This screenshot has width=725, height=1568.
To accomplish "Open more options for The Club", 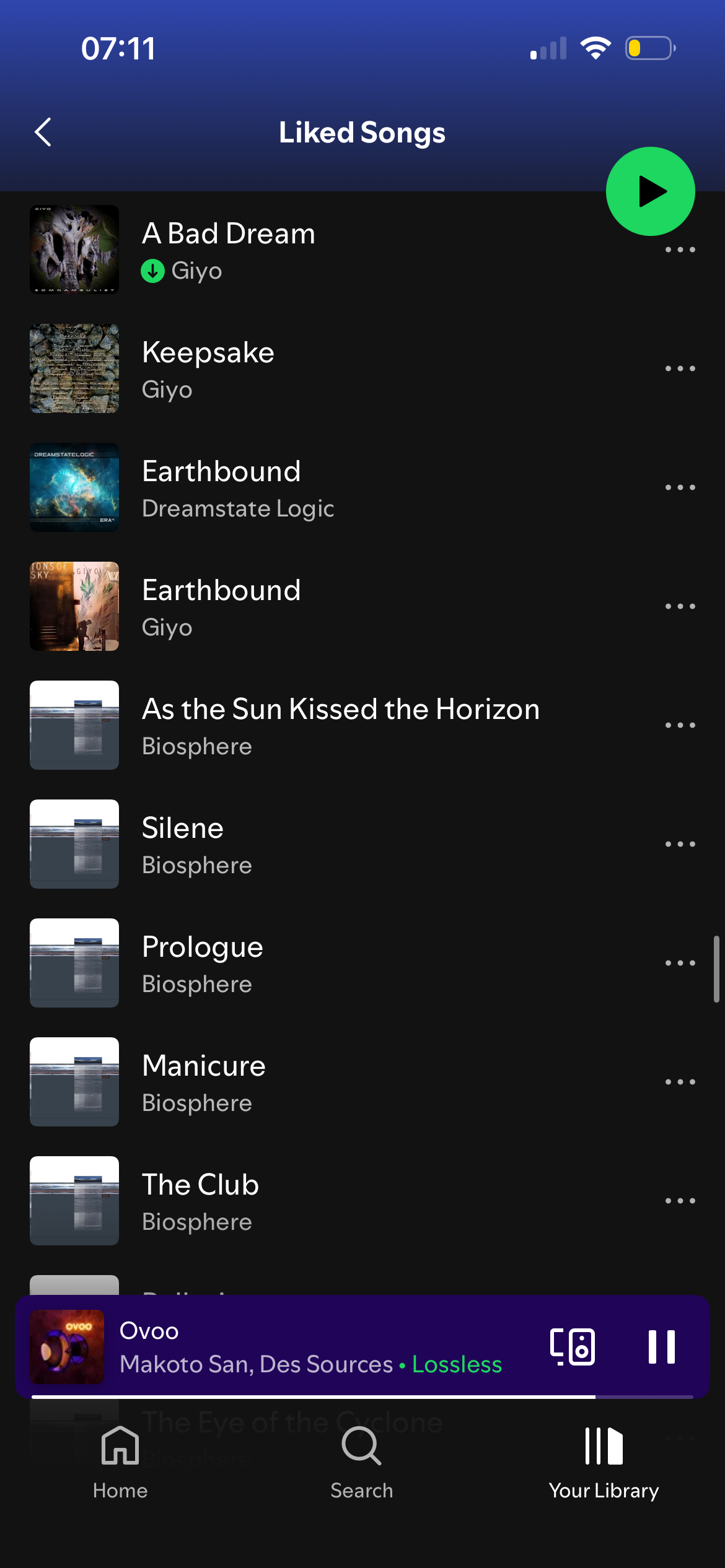I will (680, 1201).
